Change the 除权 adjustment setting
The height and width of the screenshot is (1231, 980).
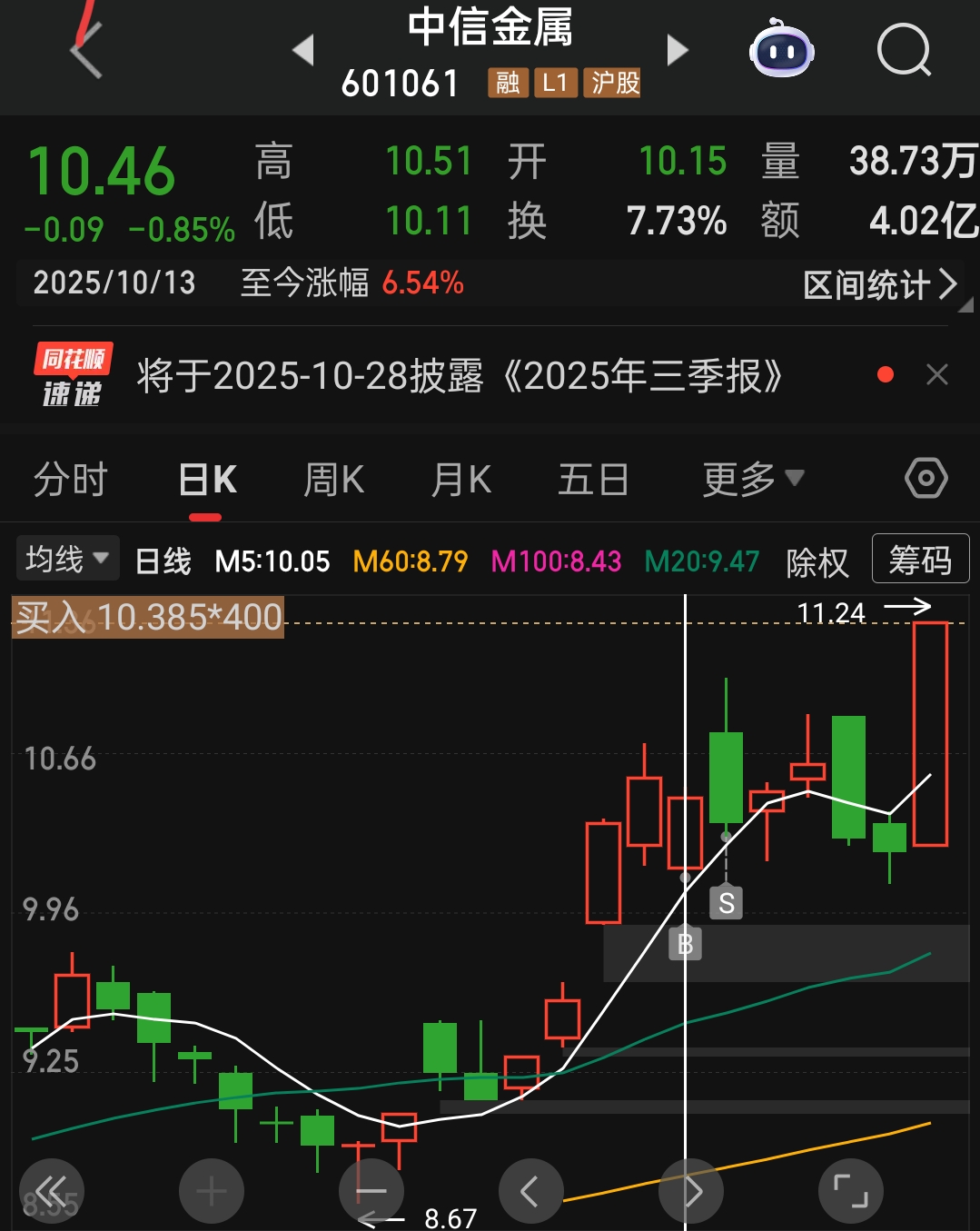(817, 562)
